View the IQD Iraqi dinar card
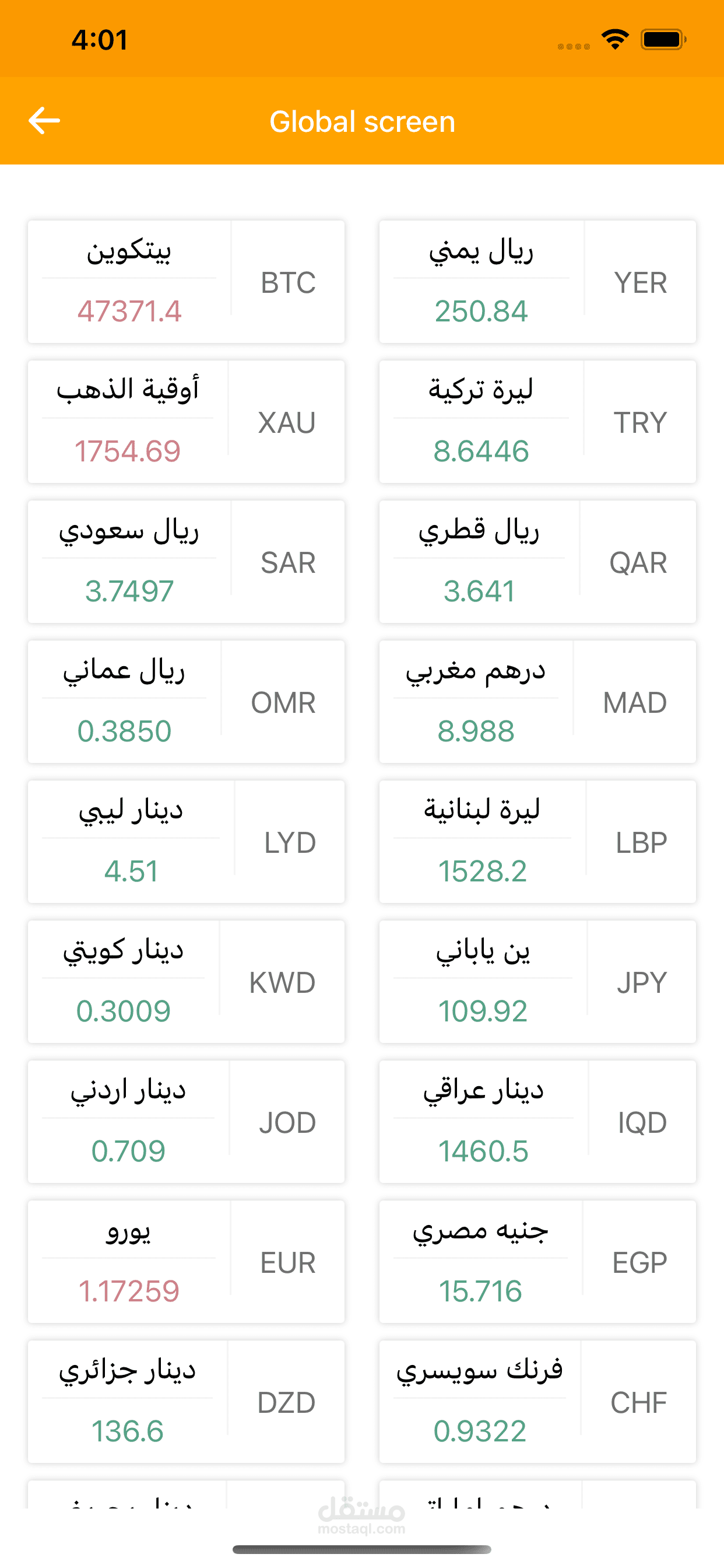 (x=537, y=1122)
